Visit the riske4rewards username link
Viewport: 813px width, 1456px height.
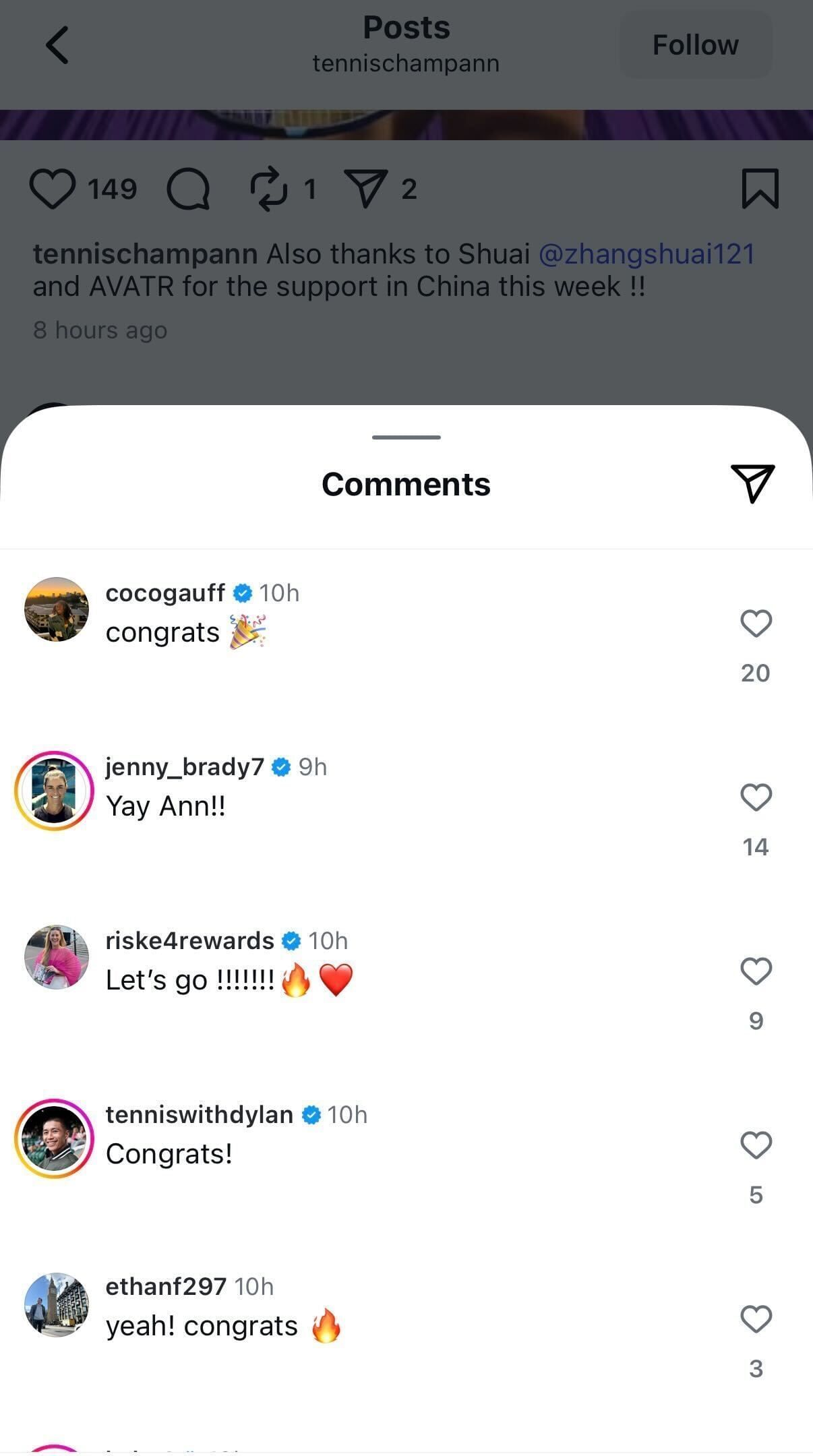pyautogui.click(x=189, y=941)
